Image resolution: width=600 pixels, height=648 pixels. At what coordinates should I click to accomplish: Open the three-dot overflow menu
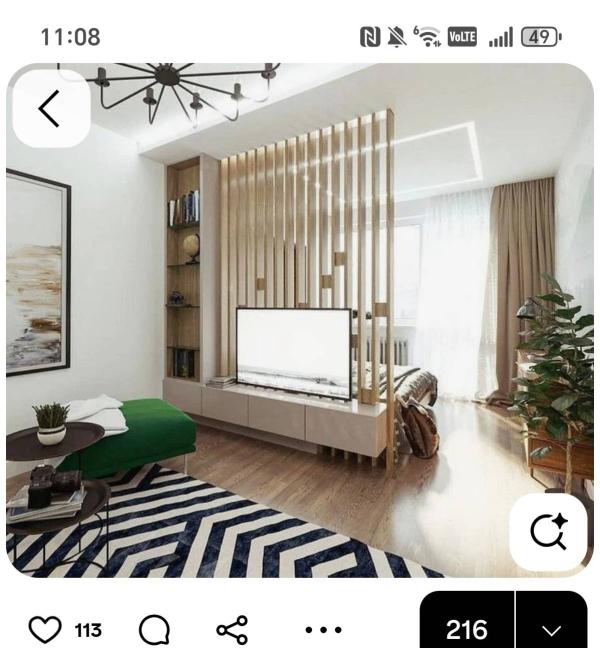click(324, 630)
